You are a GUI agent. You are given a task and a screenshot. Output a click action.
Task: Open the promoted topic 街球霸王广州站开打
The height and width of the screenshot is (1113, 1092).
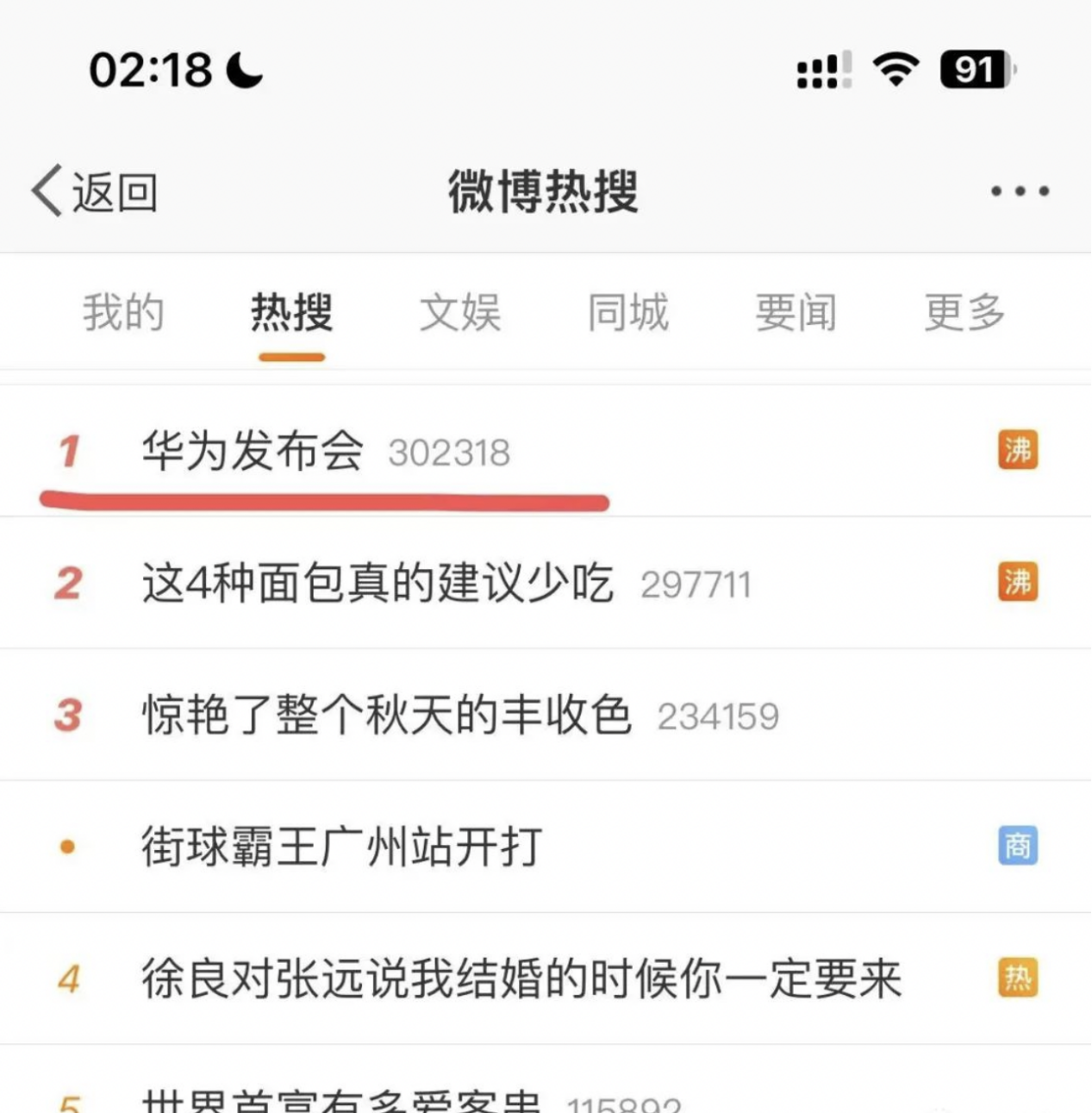tap(341, 847)
